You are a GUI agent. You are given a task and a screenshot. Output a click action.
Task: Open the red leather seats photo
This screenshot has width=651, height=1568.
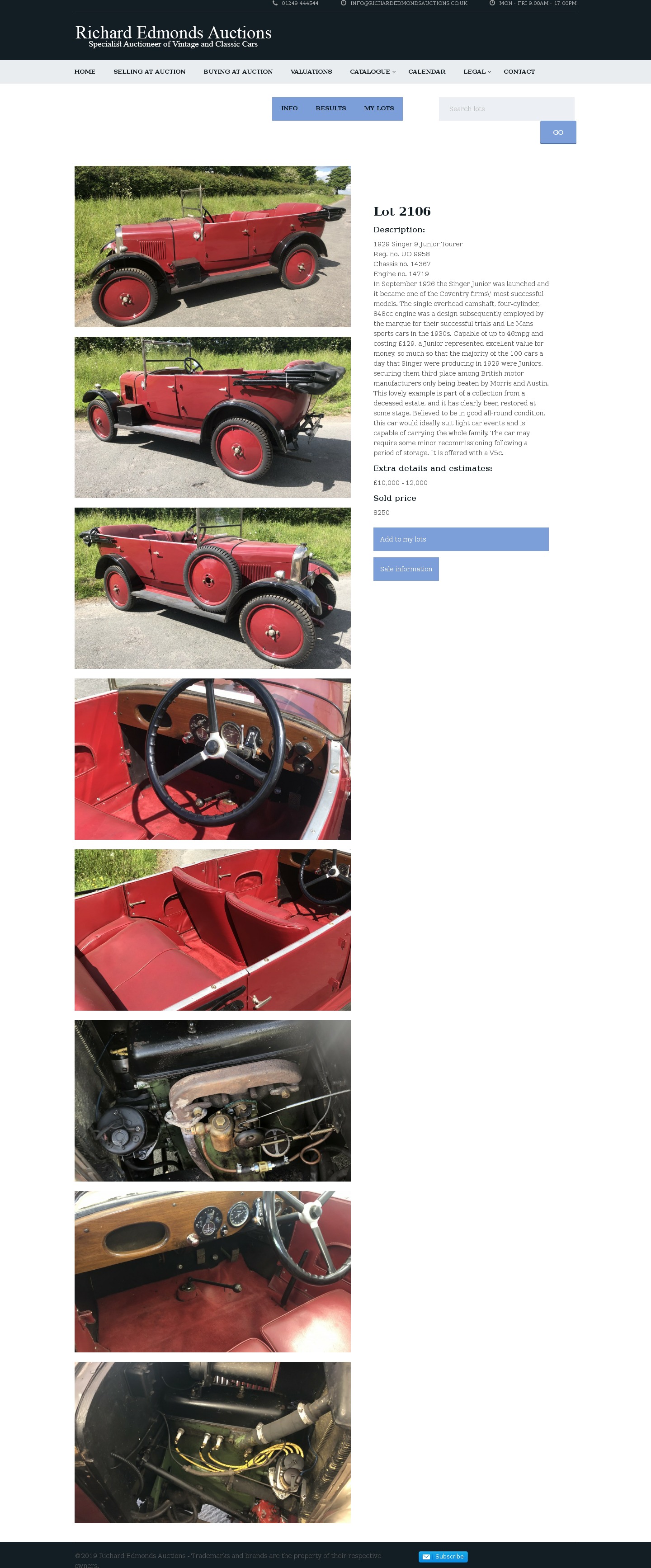coord(212,929)
